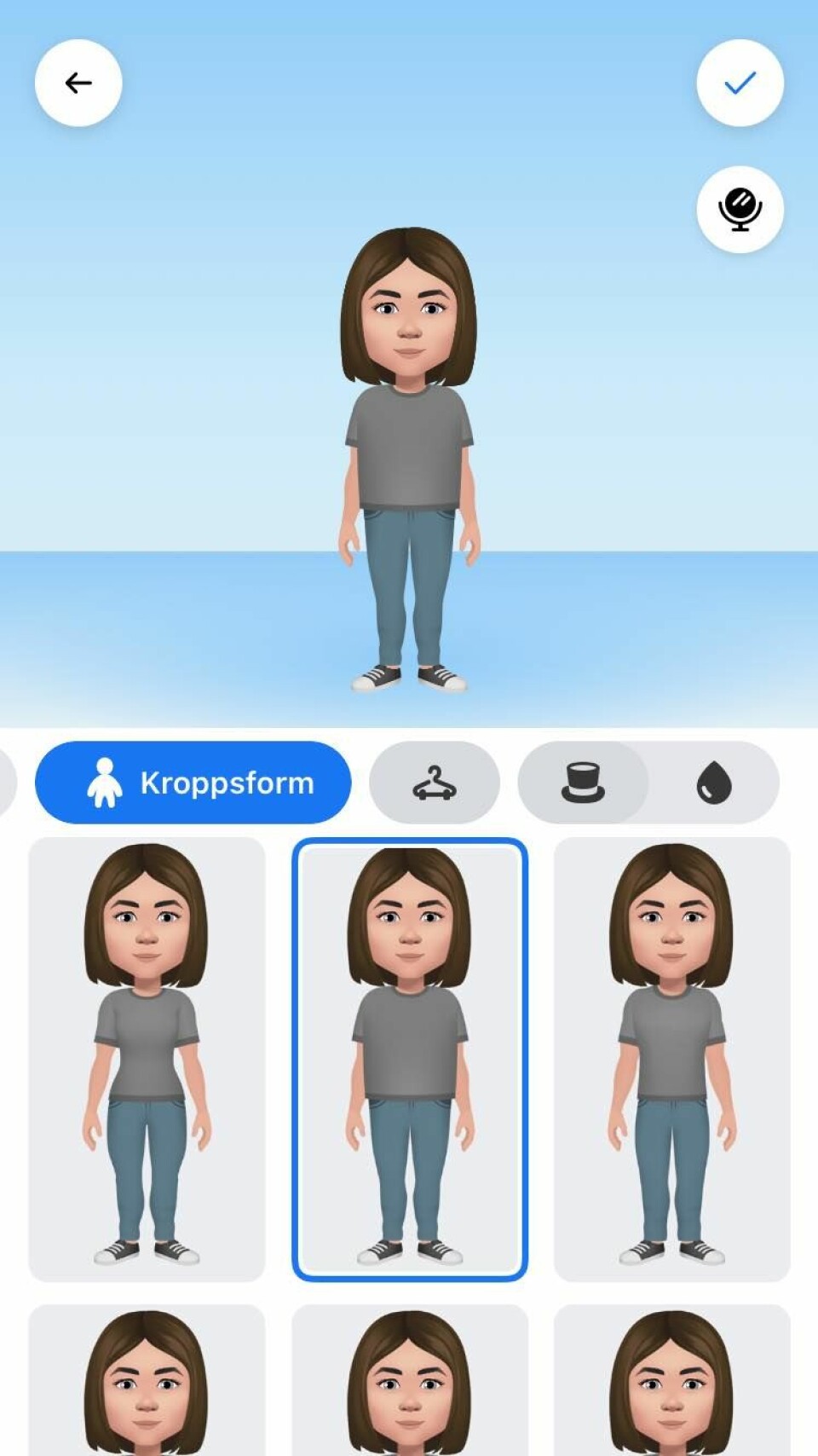Choose the third body shape in top row

pos(671,1059)
